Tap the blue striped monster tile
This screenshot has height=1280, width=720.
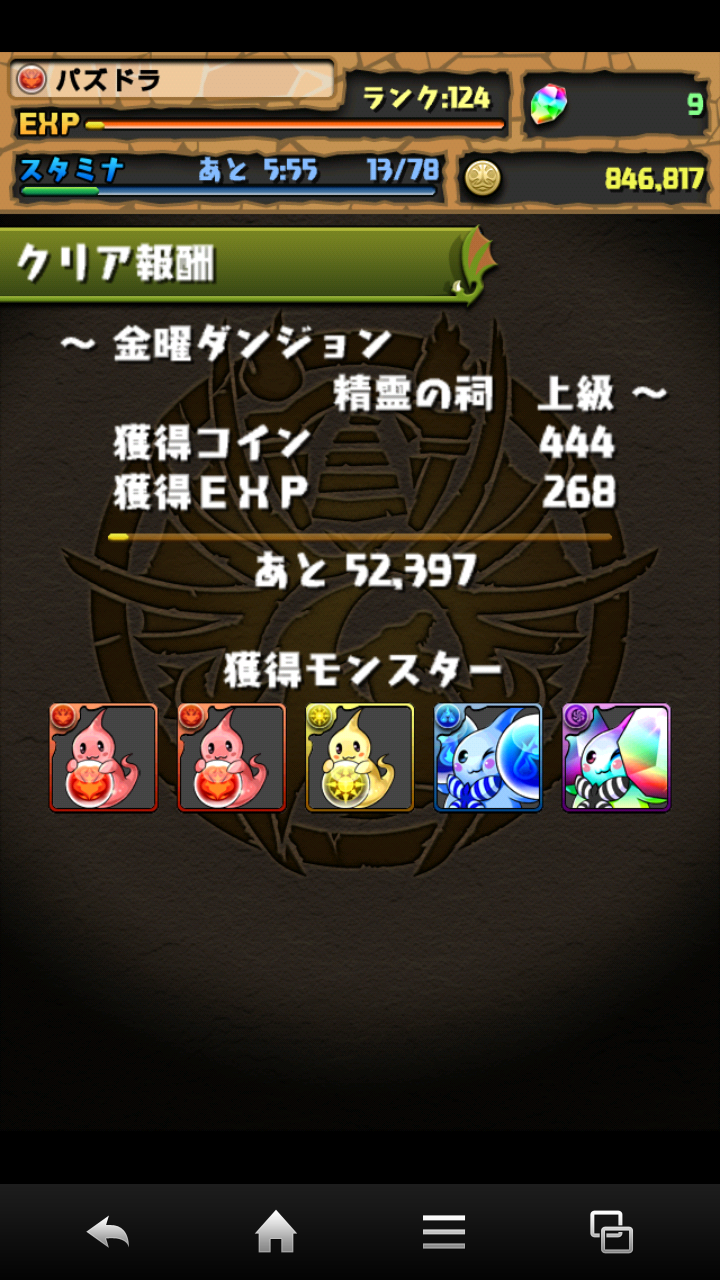coord(488,757)
